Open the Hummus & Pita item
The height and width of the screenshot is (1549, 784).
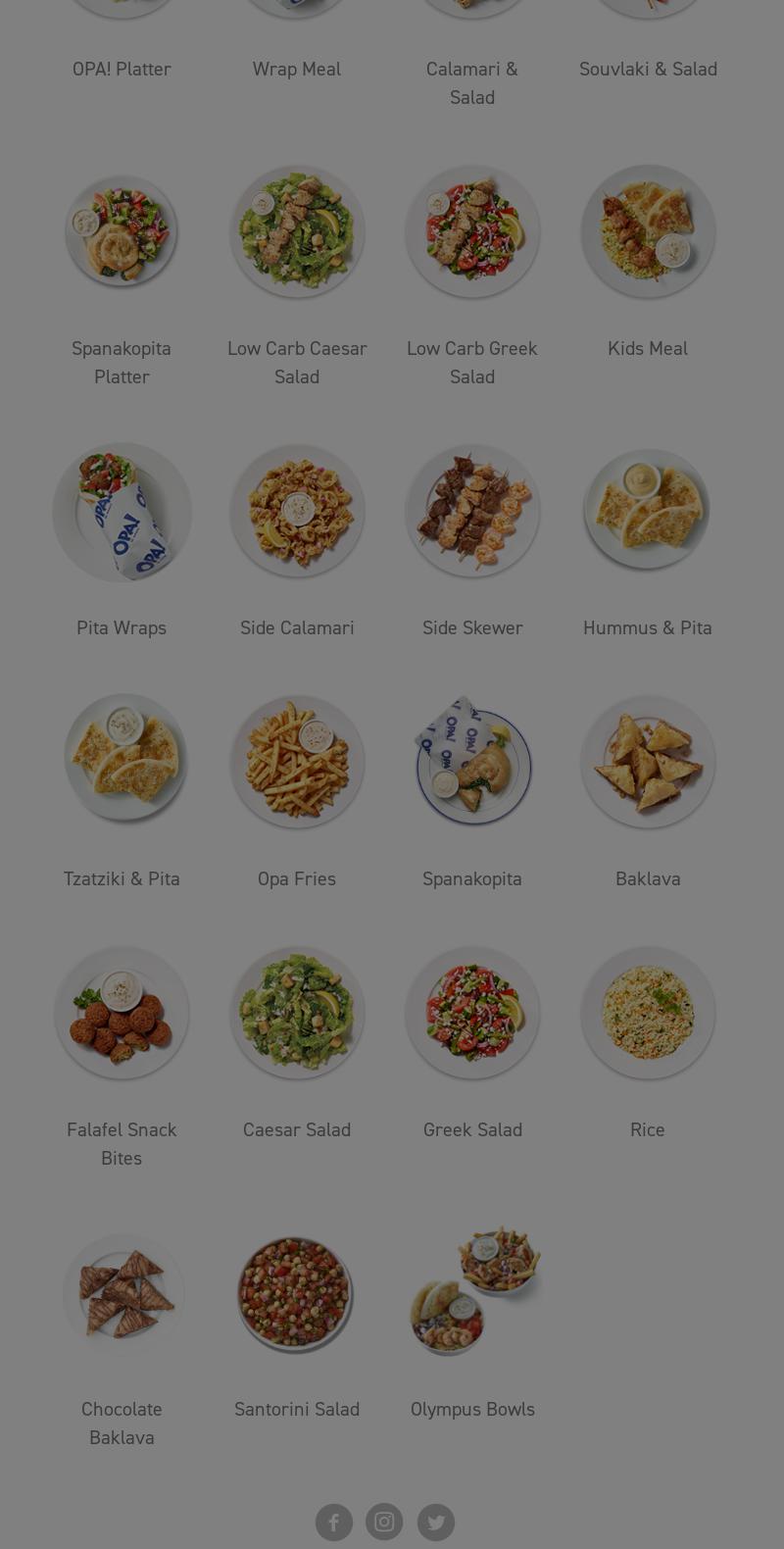[x=648, y=511]
